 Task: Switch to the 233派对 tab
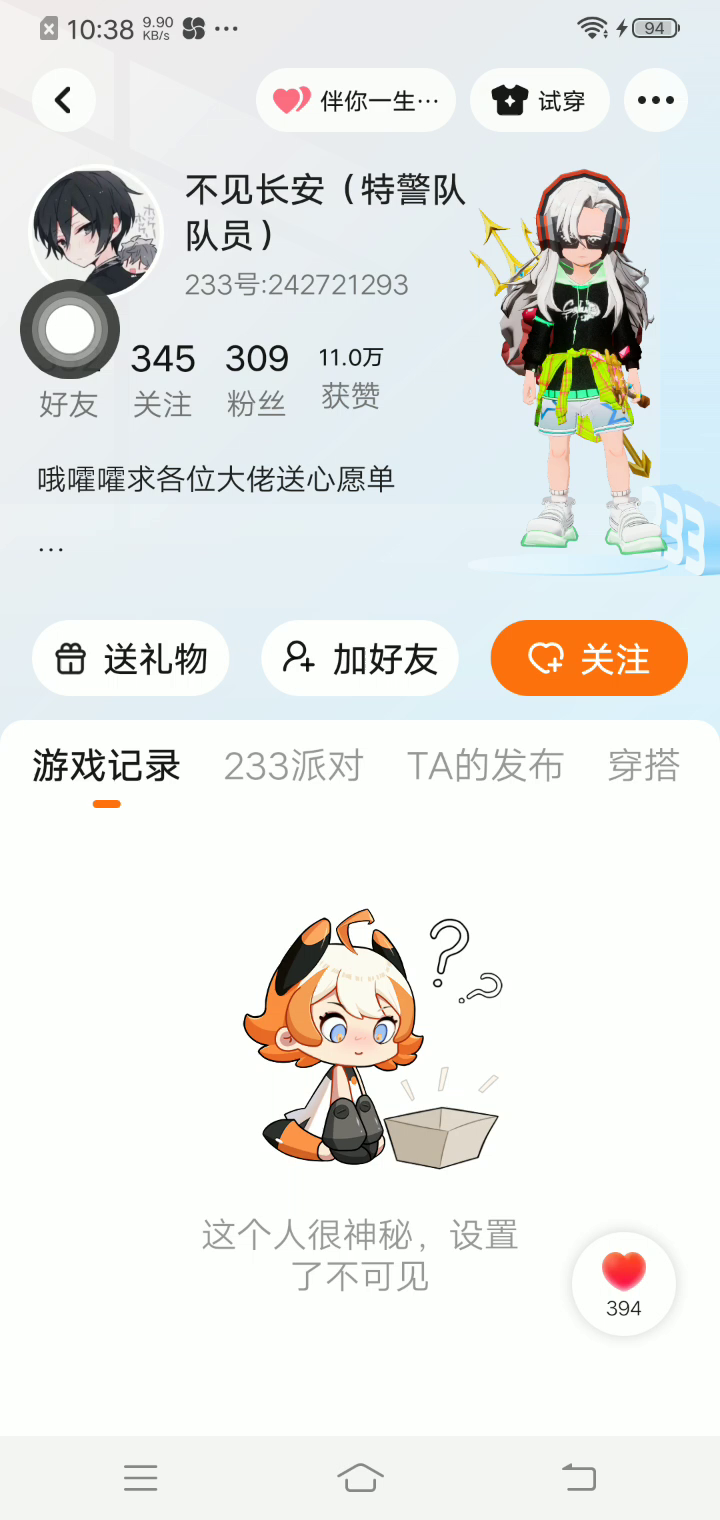pos(293,767)
